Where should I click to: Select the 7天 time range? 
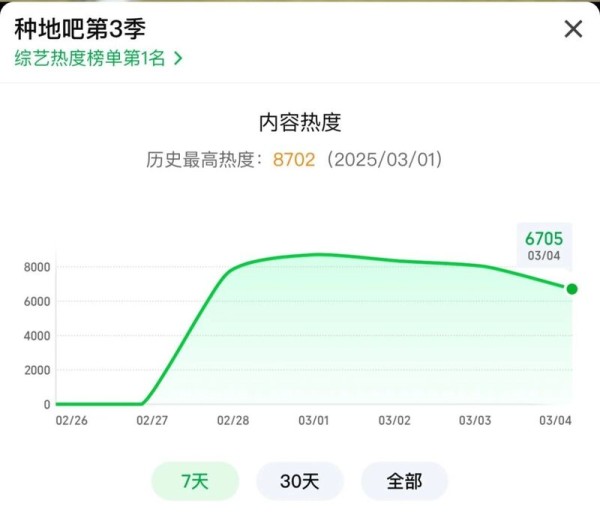195,481
